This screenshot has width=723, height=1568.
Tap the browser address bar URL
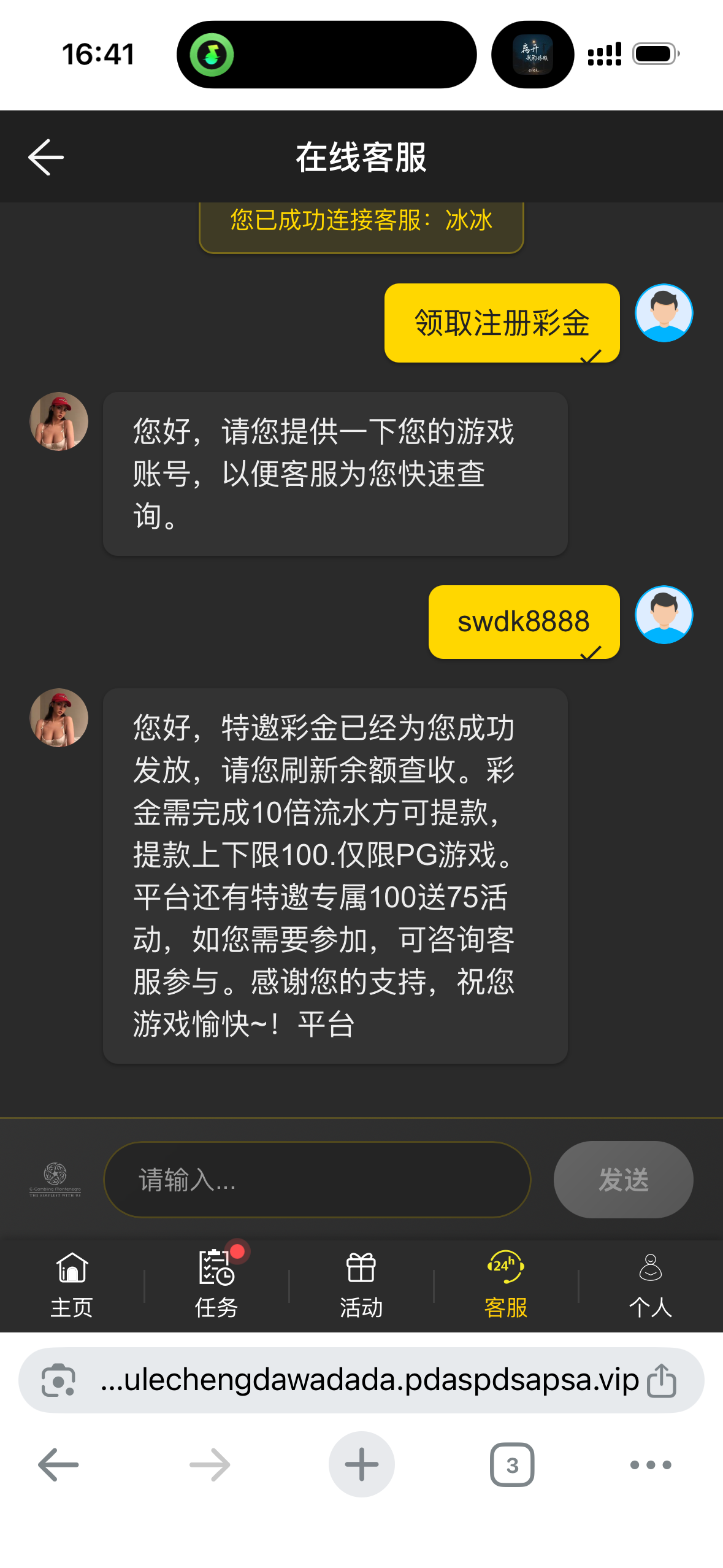point(368,1380)
